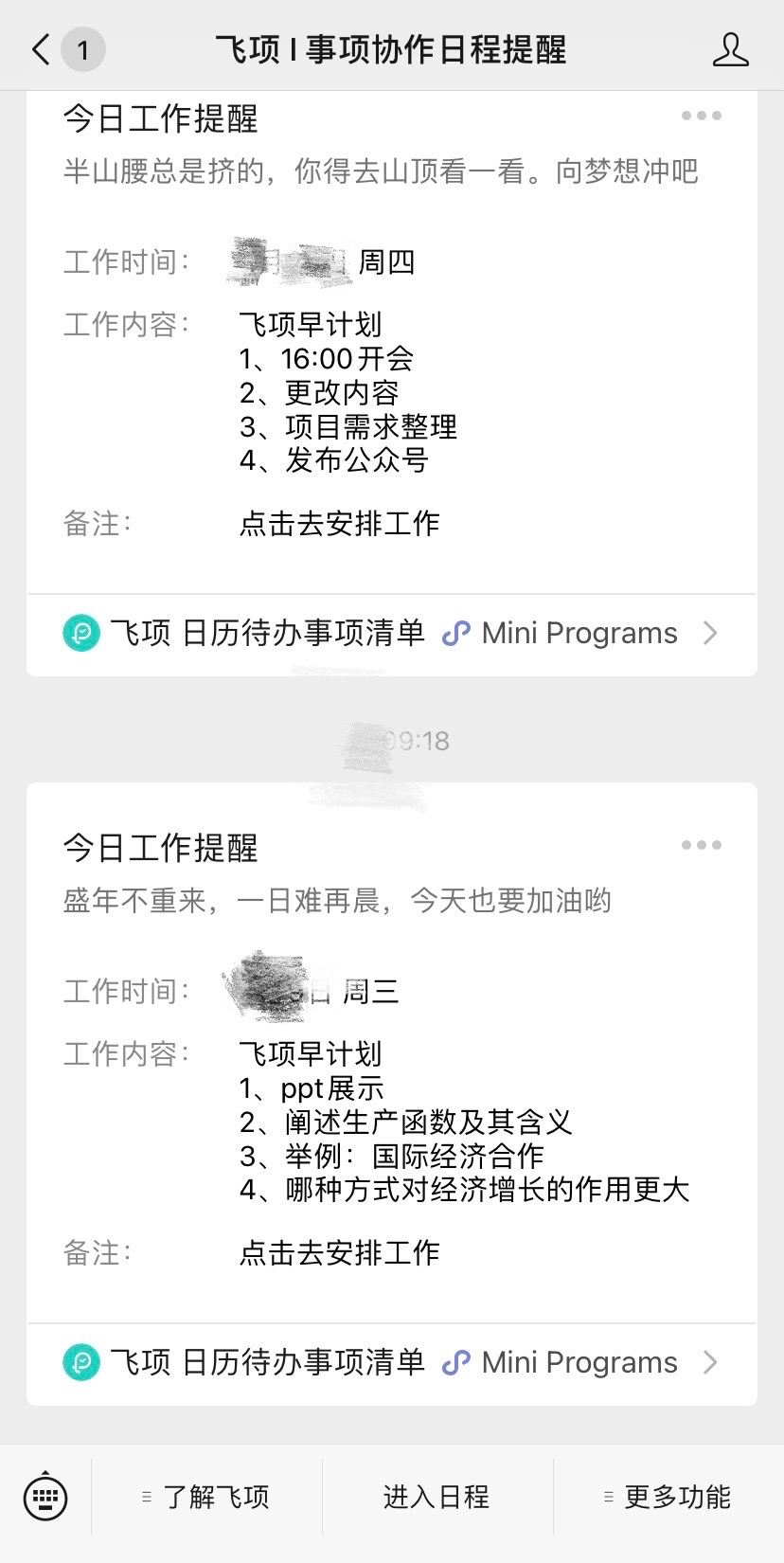Open the account profile icon
The height and width of the screenshot is (1563, 784).
point(730,49)
